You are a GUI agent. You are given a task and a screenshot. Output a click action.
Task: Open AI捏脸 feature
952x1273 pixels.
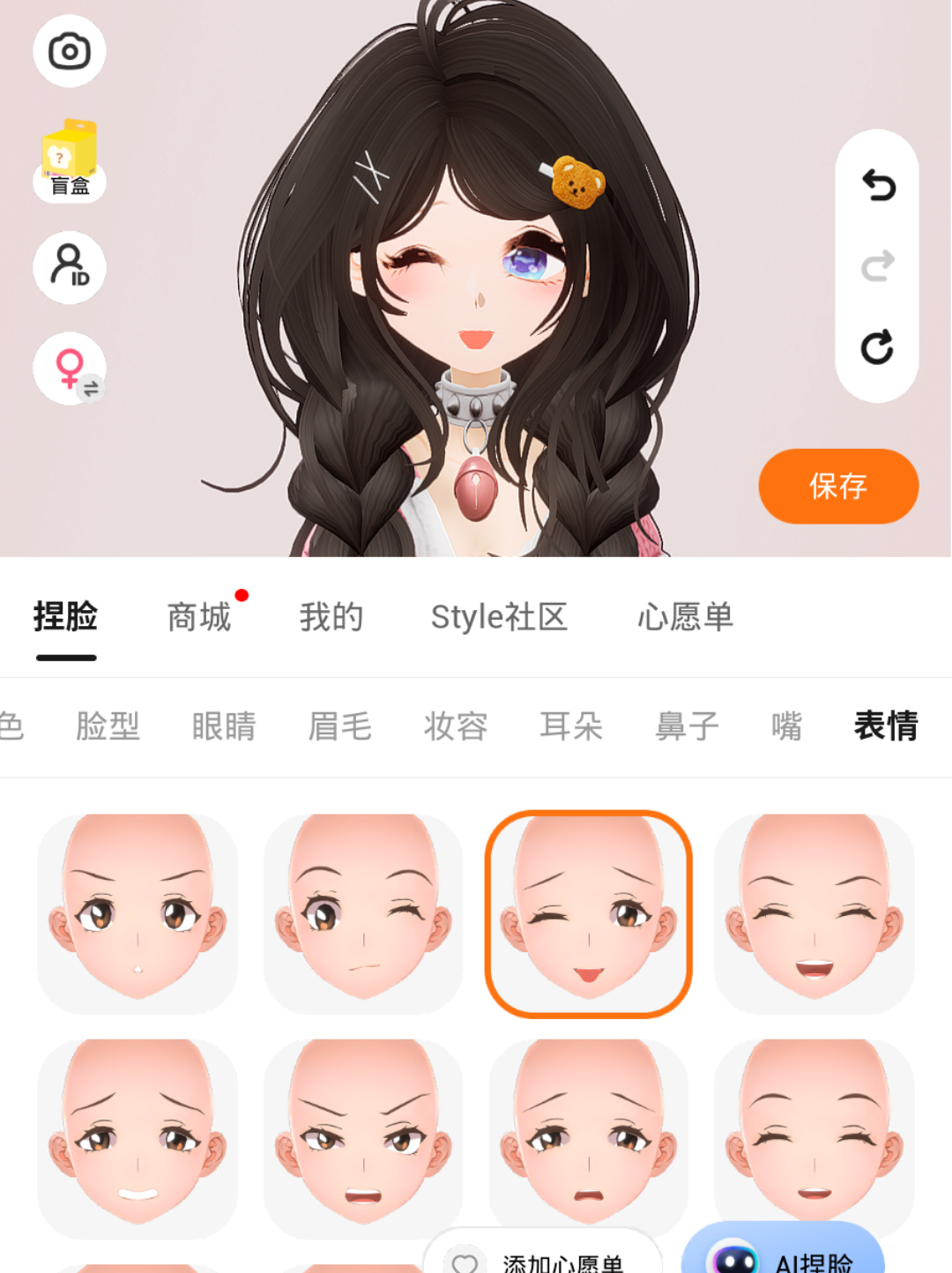(x=783, y=1255)
